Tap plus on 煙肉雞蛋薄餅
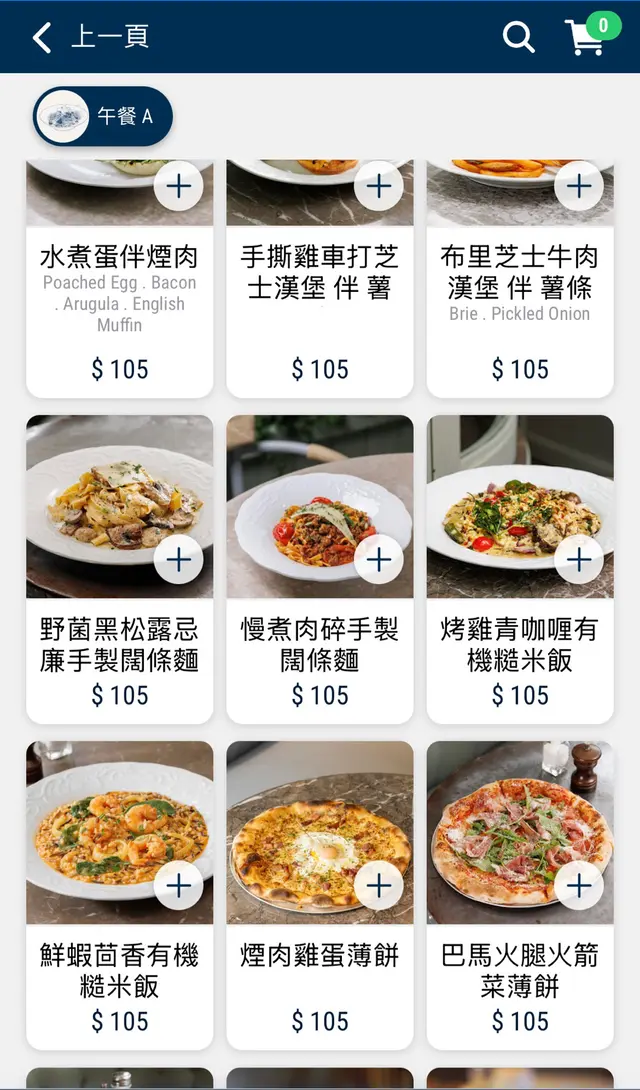Viewport: 640px width, 1090px height. coord(379,885)
